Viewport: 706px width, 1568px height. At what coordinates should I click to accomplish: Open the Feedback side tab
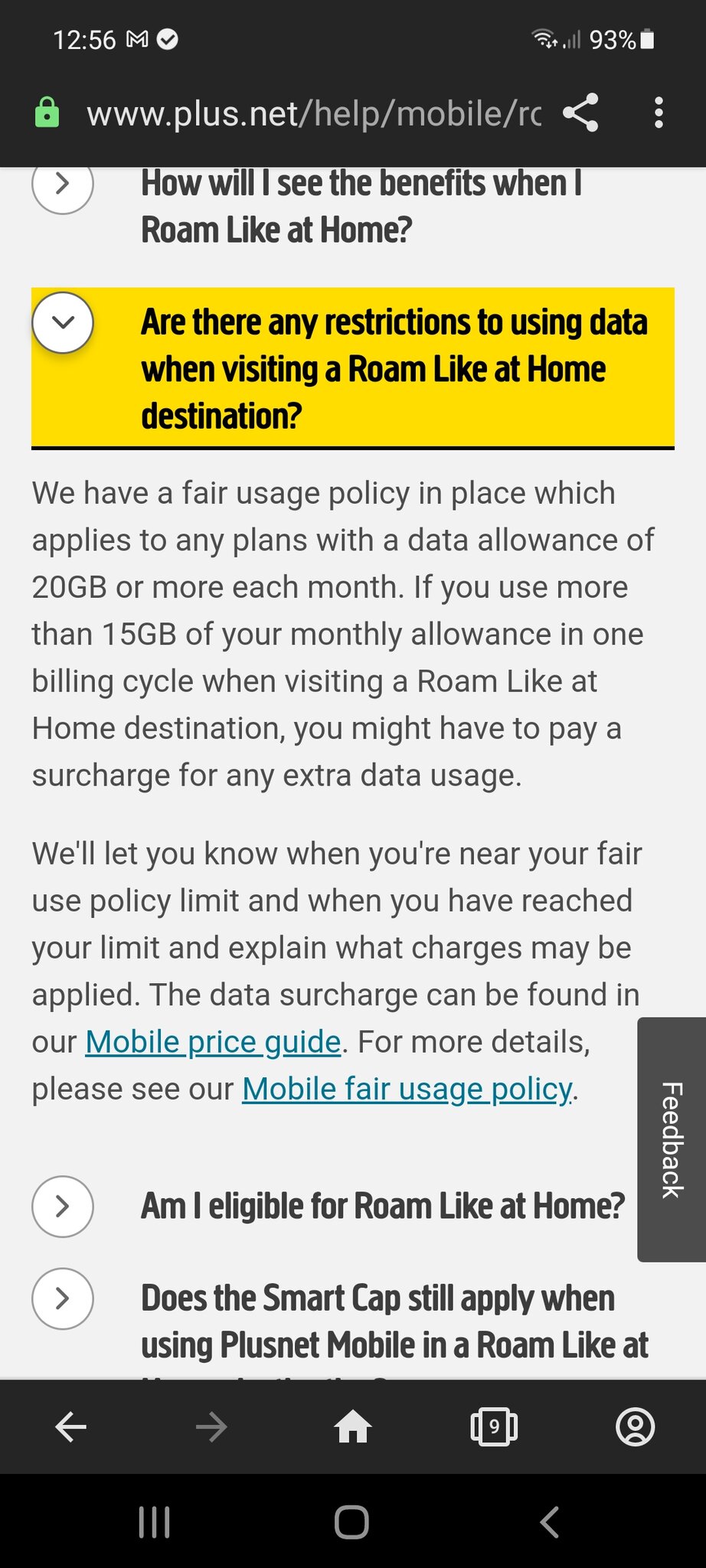(x=672, y=1139)
